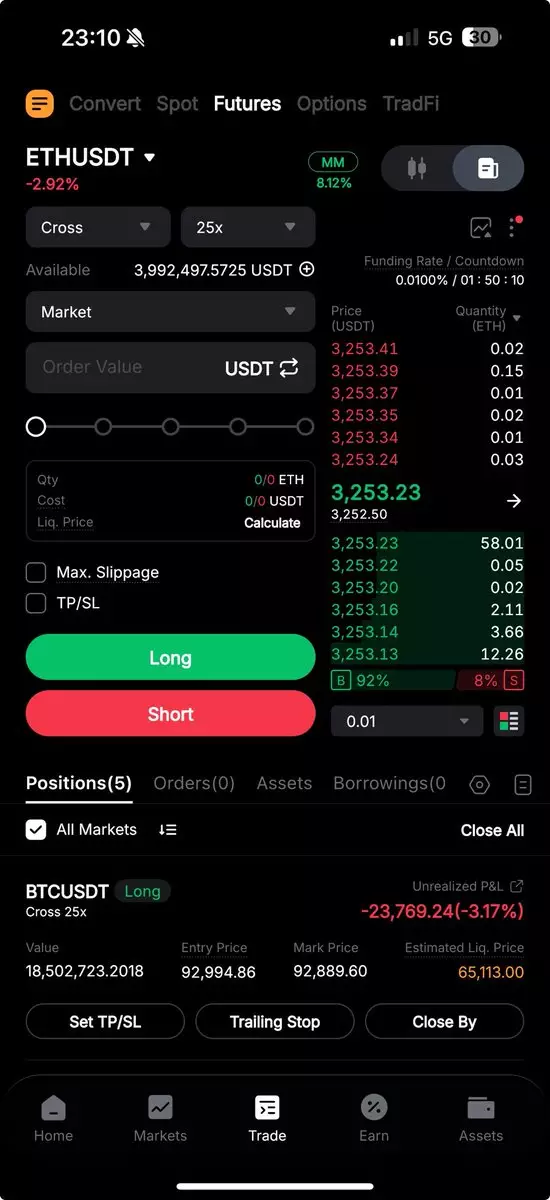Set TP/SL for the BTCUSDT position
550x1200 pixels.
(105, 1022)
